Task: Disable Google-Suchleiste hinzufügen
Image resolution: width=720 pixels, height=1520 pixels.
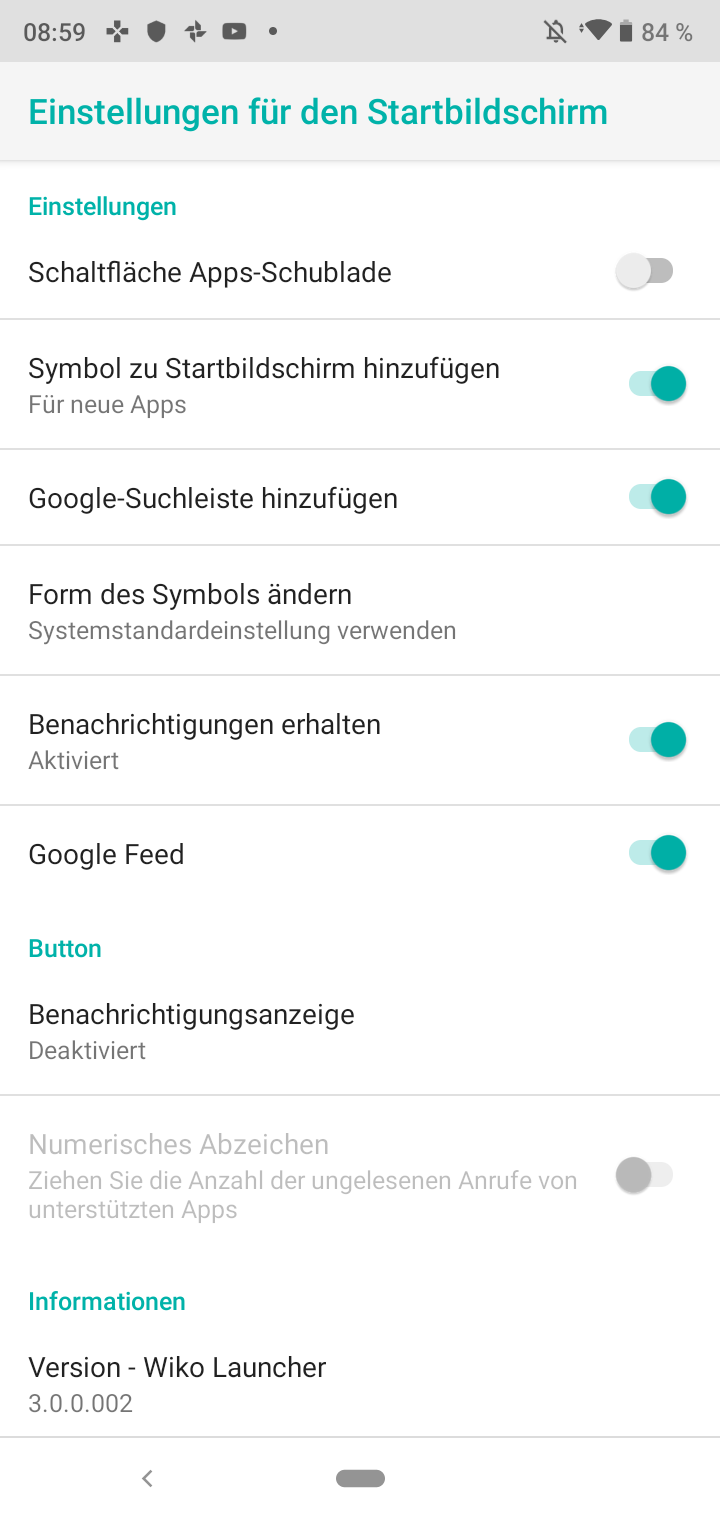Action: coord(657,497)
